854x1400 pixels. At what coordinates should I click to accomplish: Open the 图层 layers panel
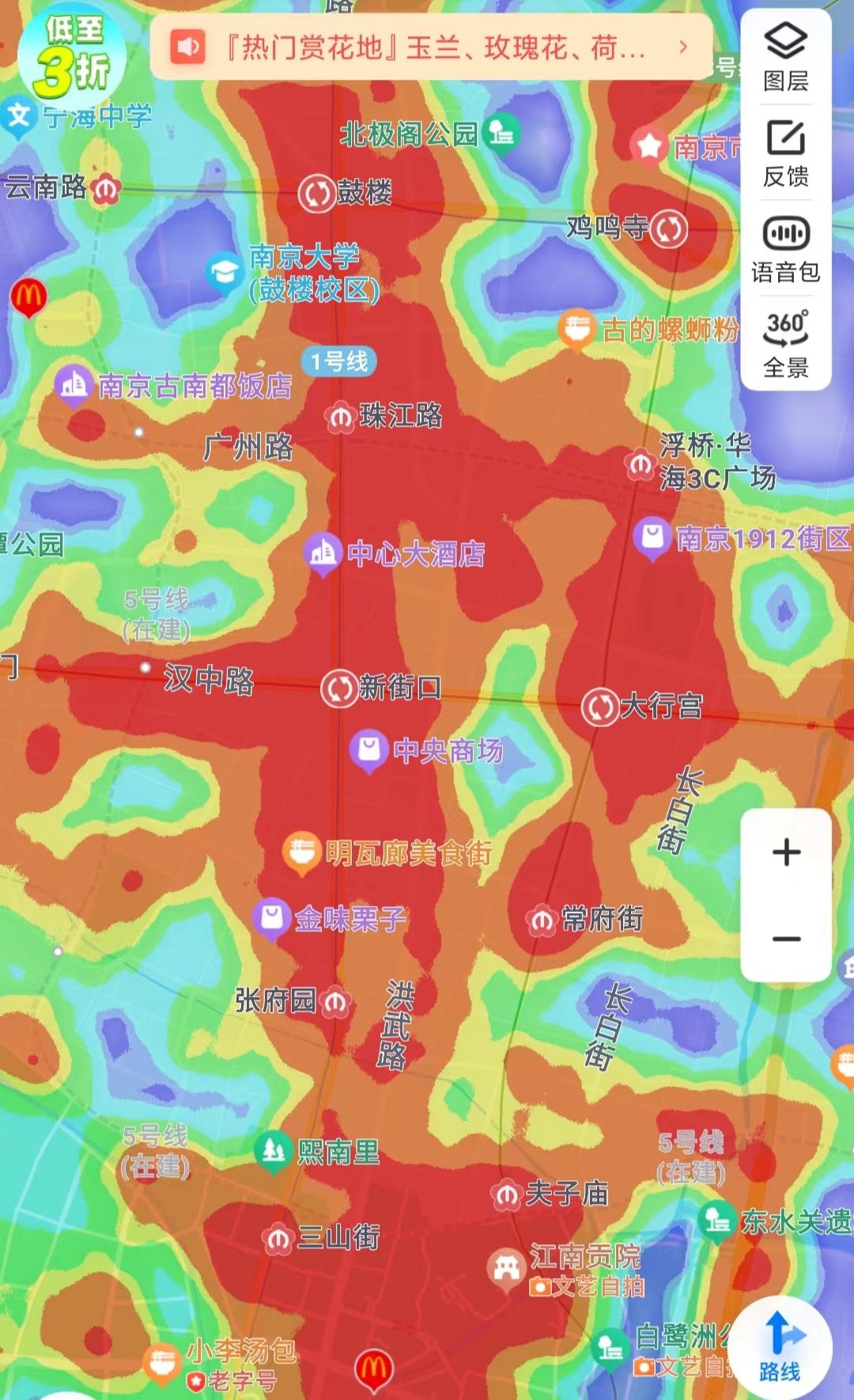(785, 57)
